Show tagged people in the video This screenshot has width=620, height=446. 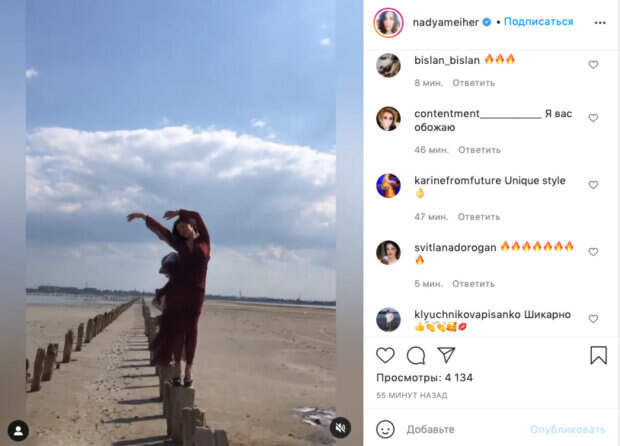click(x=18, y=430)
